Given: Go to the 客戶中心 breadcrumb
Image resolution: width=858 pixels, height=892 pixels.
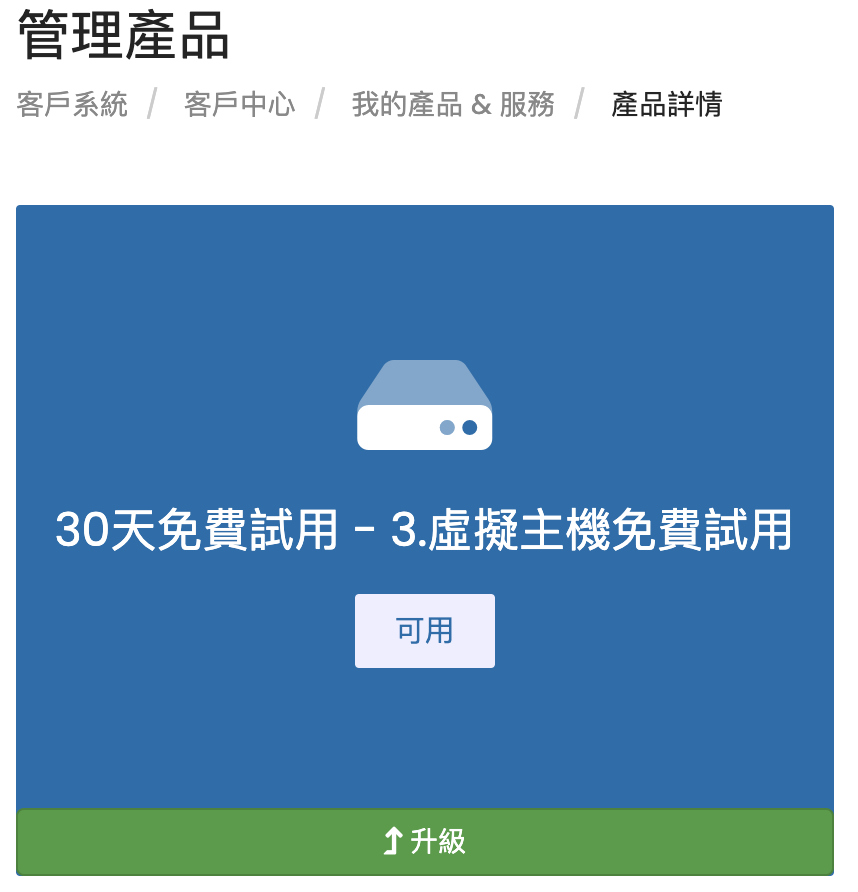Looking at the screenshot, I should [x=239, y=104].
